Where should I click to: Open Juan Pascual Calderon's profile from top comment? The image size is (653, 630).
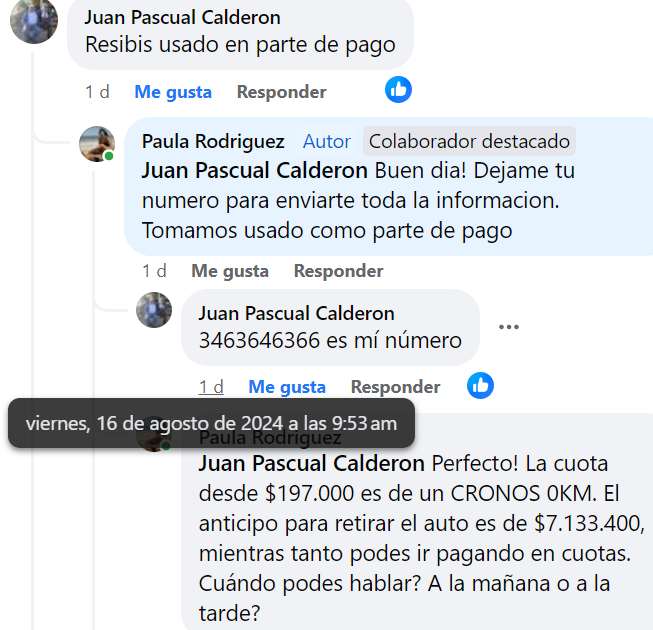pyautogui.click(x=182, y=18)
